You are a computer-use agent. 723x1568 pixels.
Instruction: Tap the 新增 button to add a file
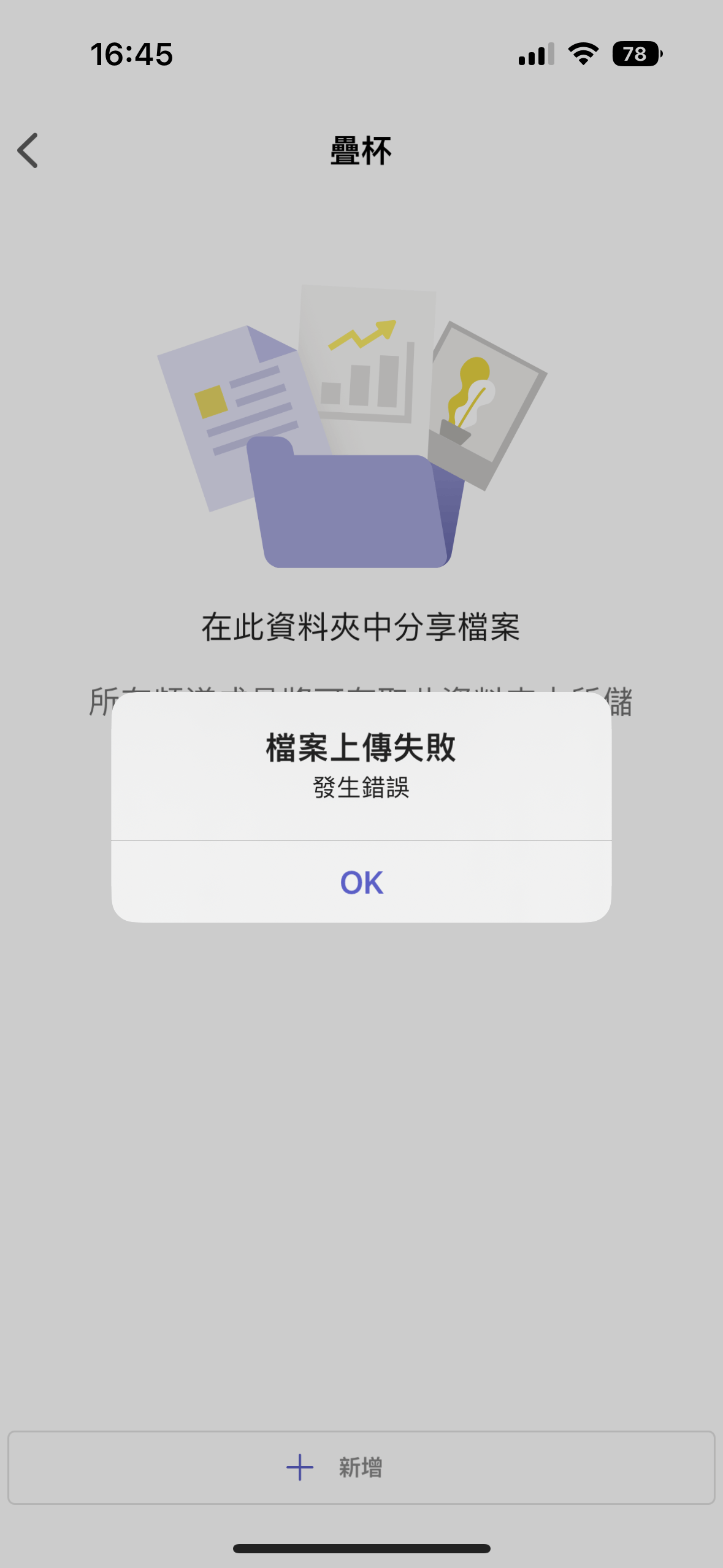(x=361, y=1467)
